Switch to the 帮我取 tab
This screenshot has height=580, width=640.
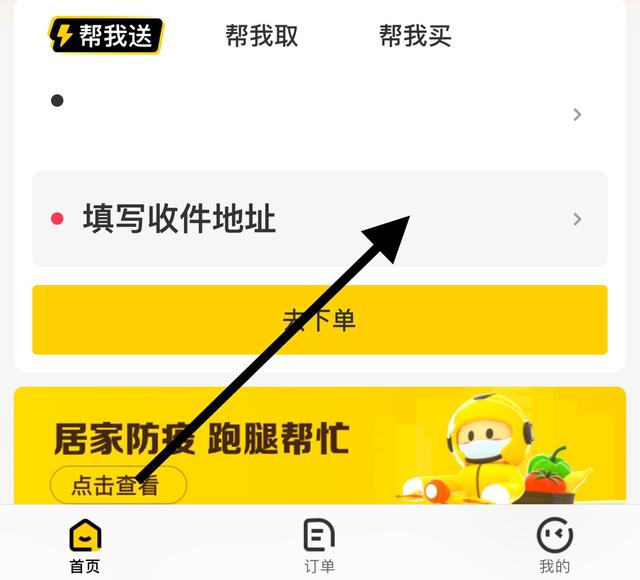pyautogui.click(x=262, y=36)
